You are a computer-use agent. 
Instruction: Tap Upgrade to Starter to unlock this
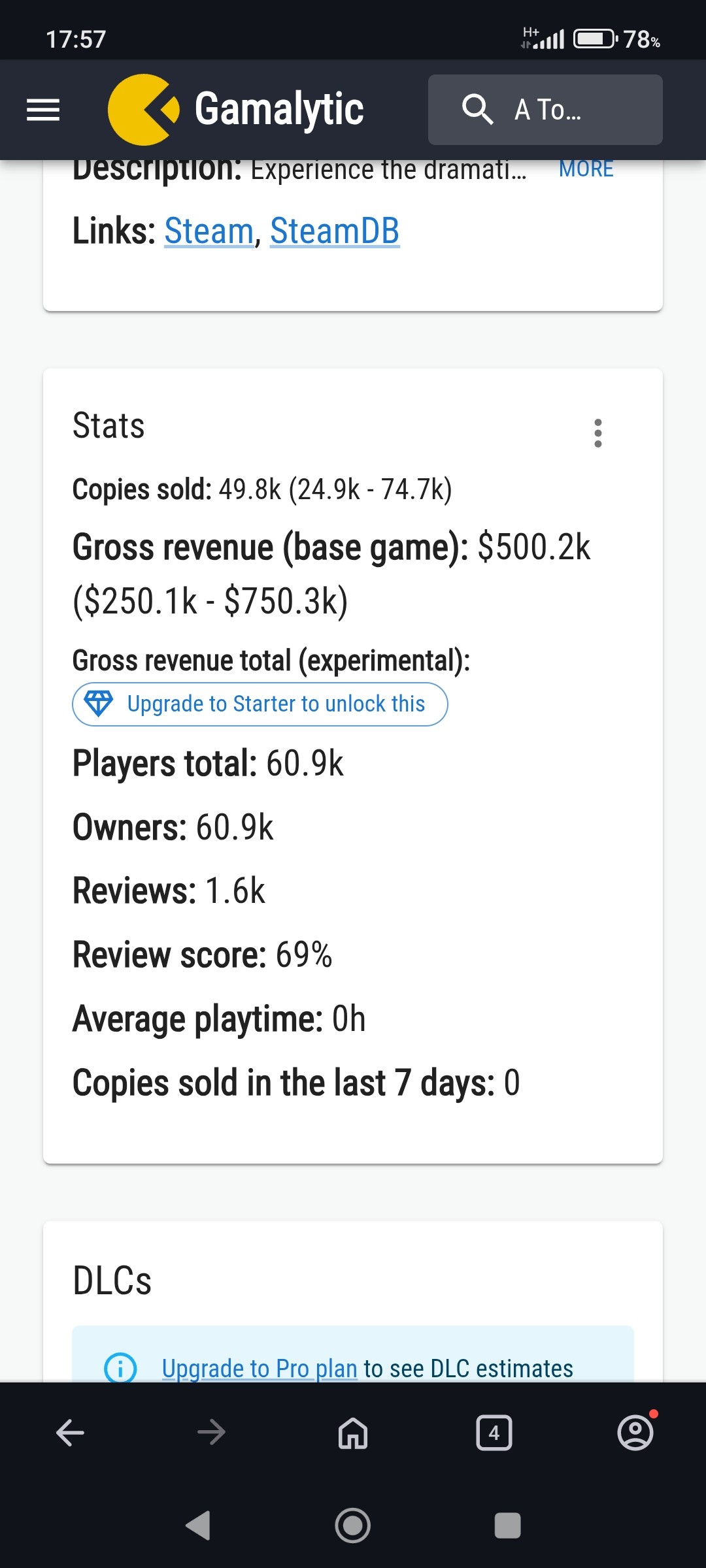coord(260,704)
